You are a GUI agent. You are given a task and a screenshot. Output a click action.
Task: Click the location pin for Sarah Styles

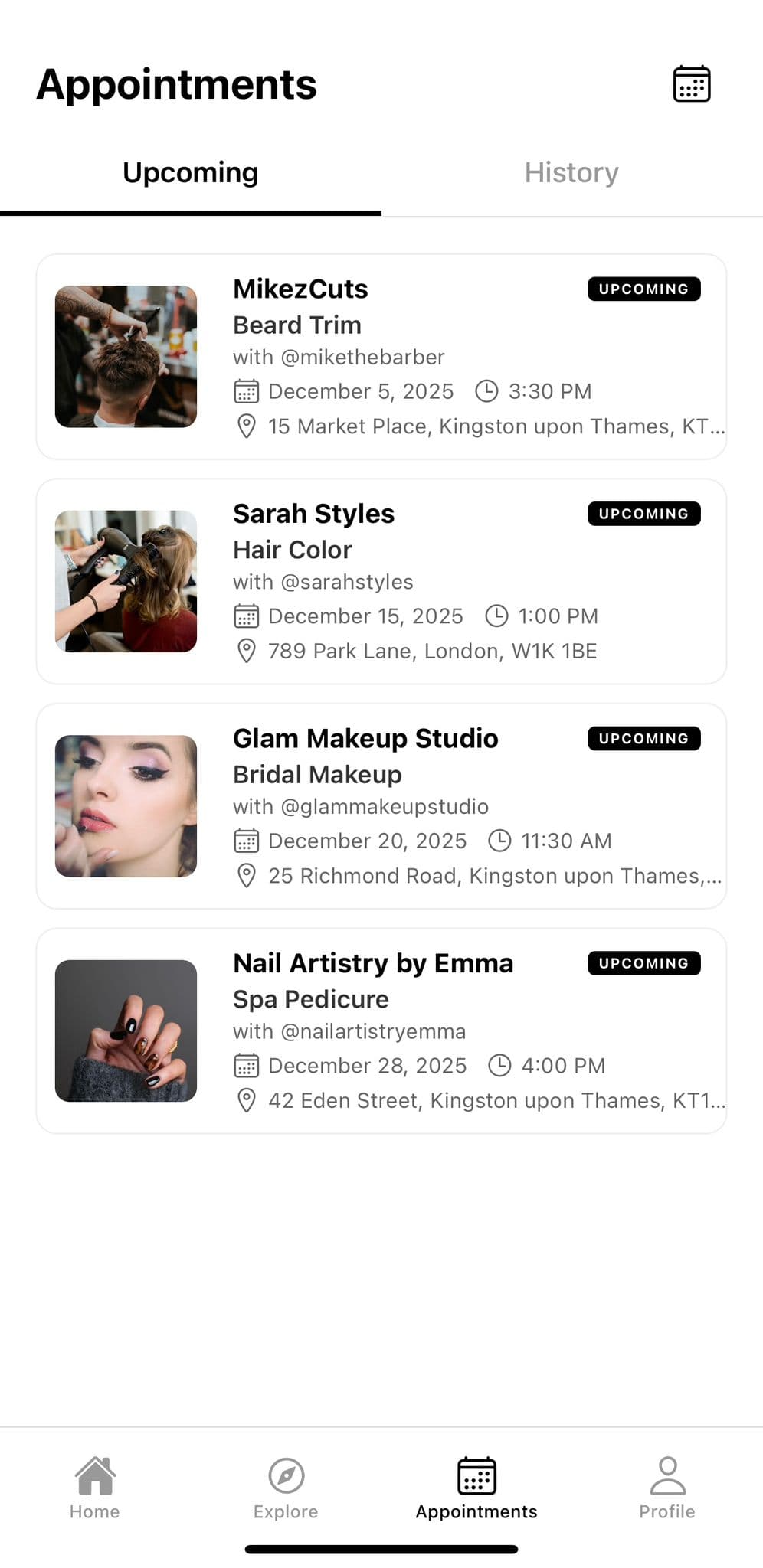click(x=245, y=650)
